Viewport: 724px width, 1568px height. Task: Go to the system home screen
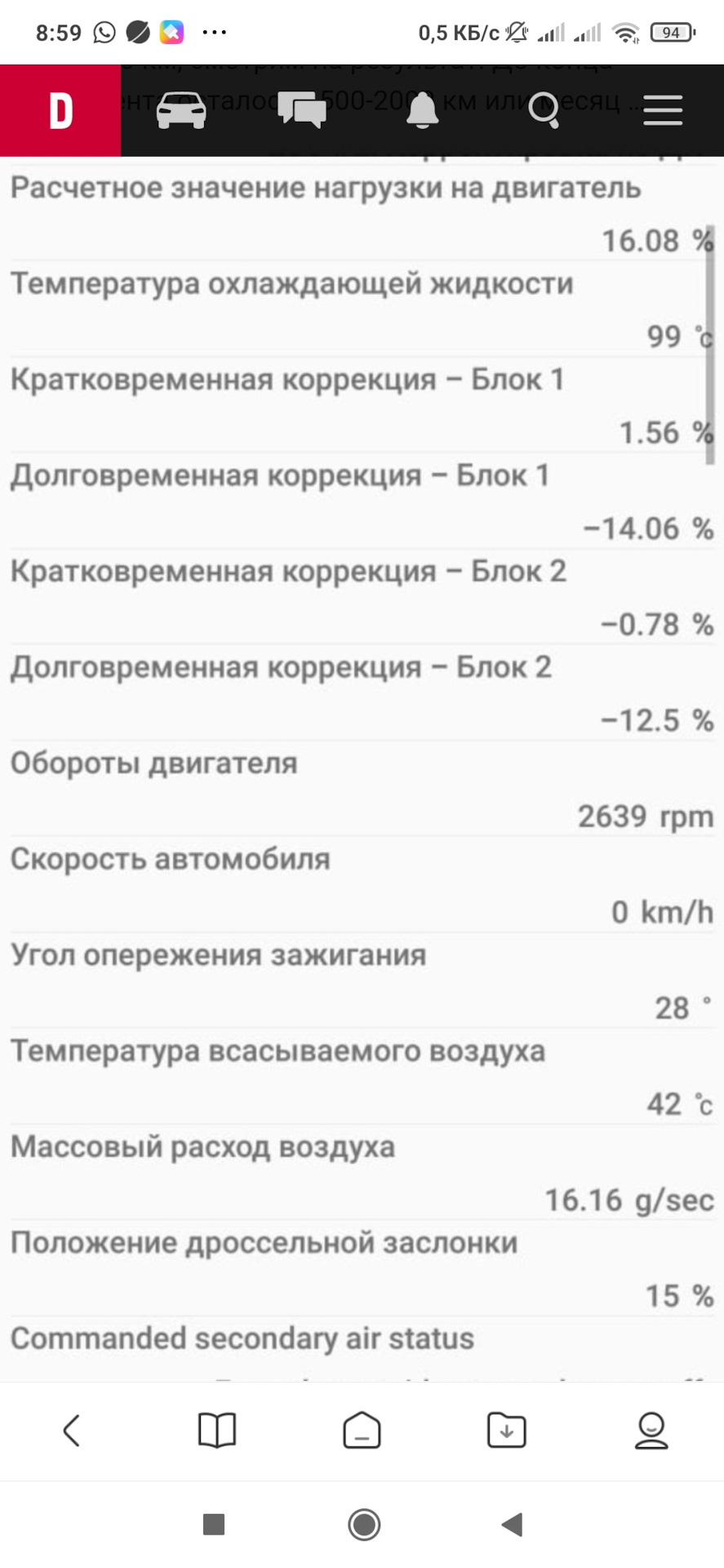[x=363, y=1524]
